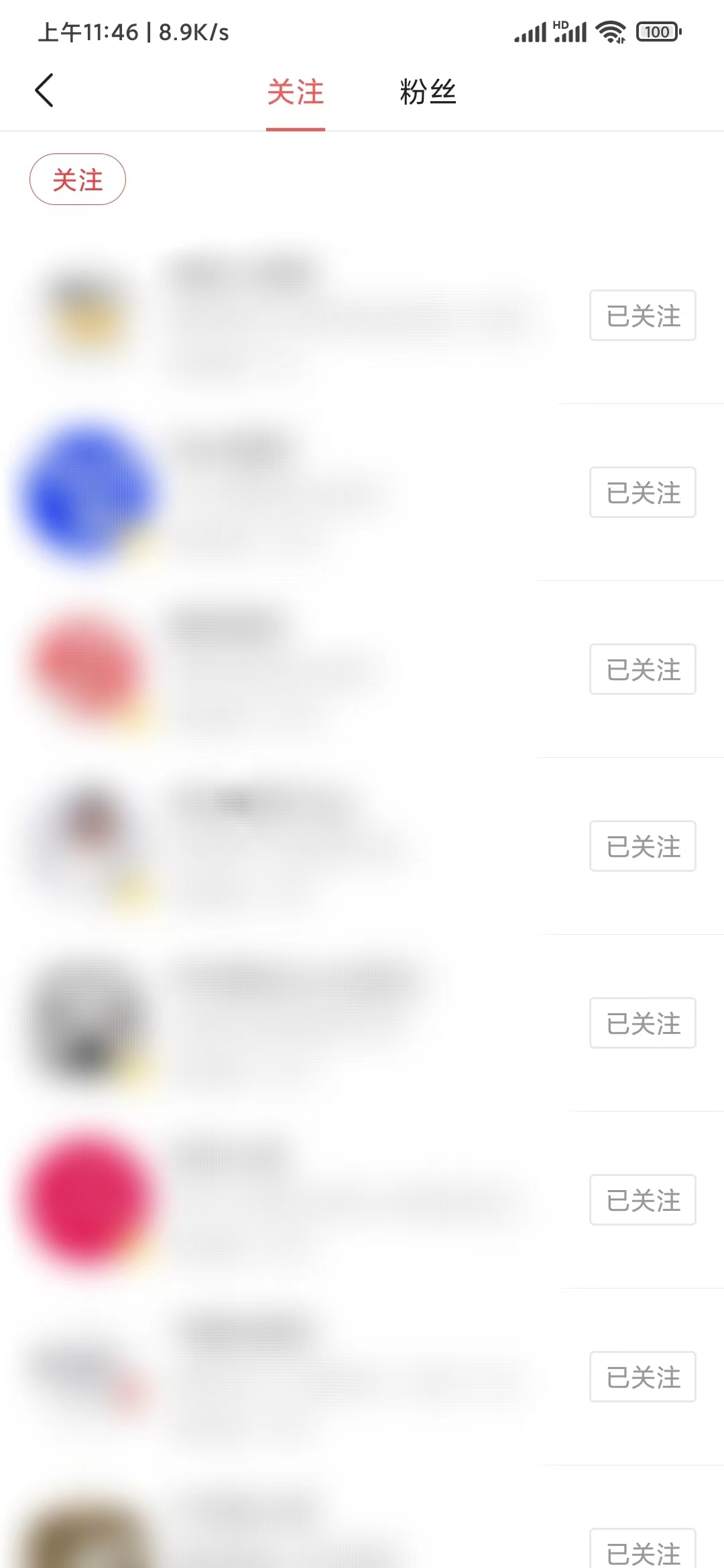
Task: Tap the battery level indicator
Action: click(658, 31)
